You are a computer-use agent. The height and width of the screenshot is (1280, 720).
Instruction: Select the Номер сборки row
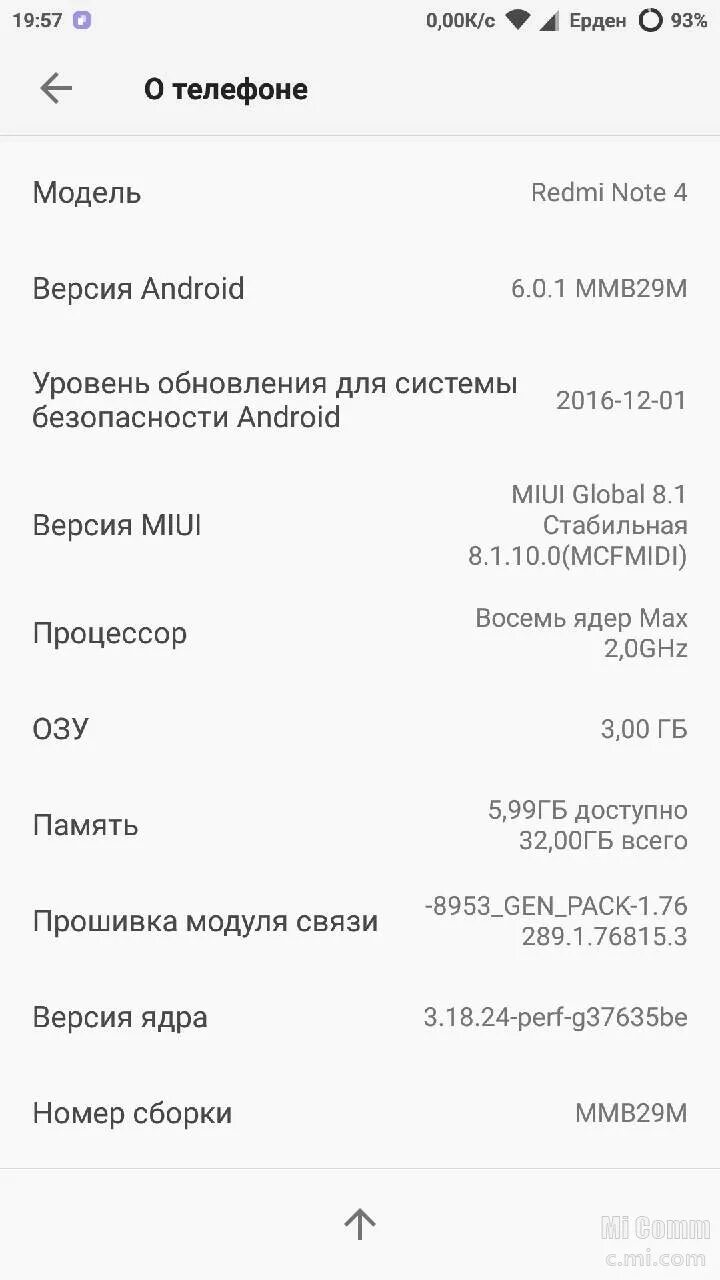pos(360,1113)
